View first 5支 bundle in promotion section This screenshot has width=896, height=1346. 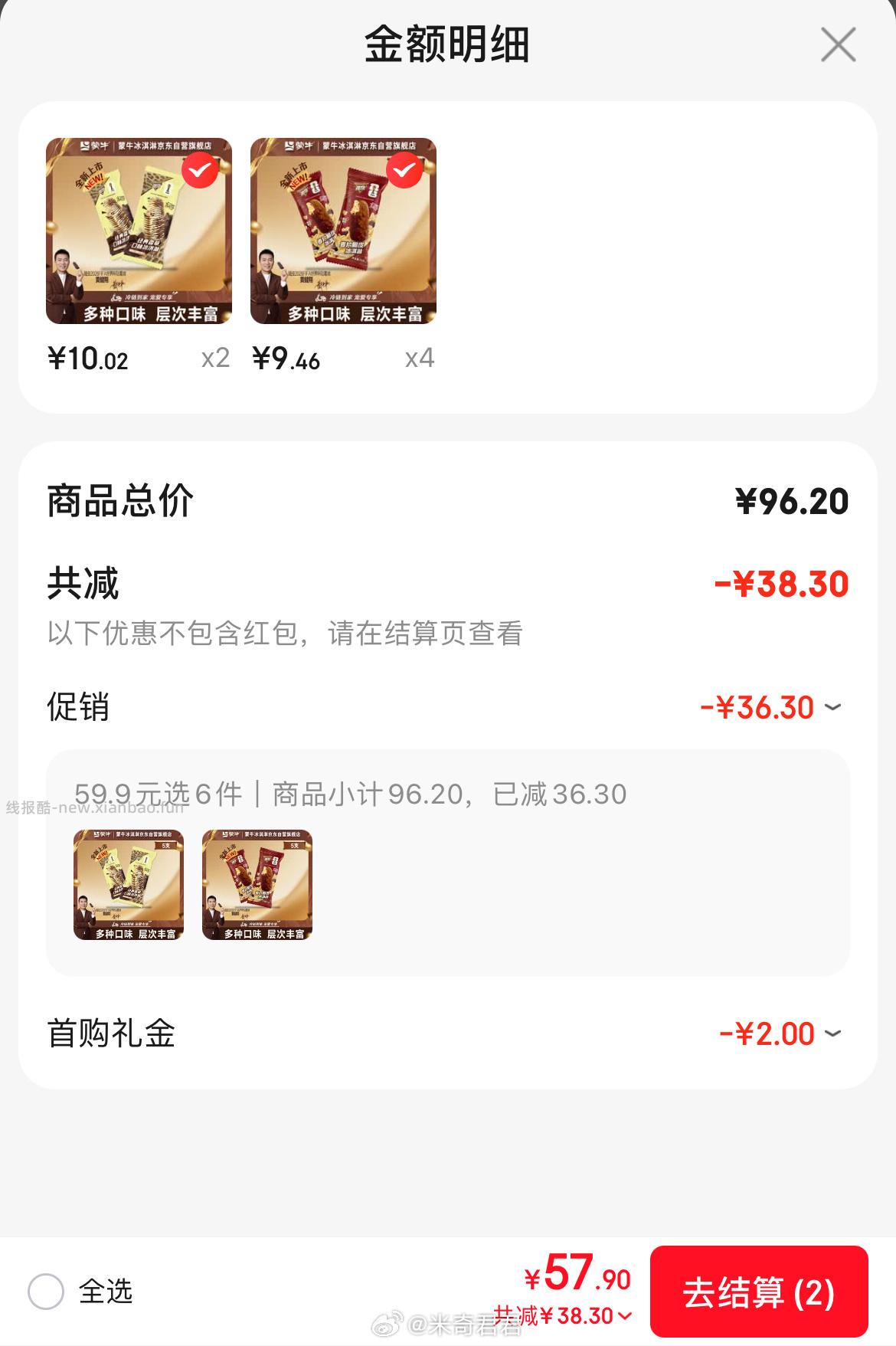pos(126,886)
